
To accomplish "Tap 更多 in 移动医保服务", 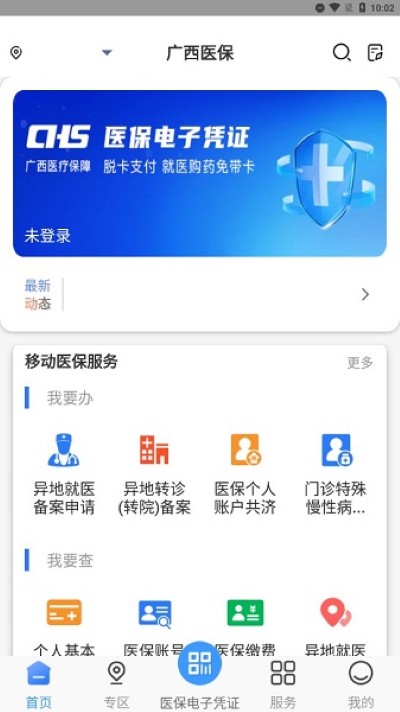I will [x=360, y=362].
